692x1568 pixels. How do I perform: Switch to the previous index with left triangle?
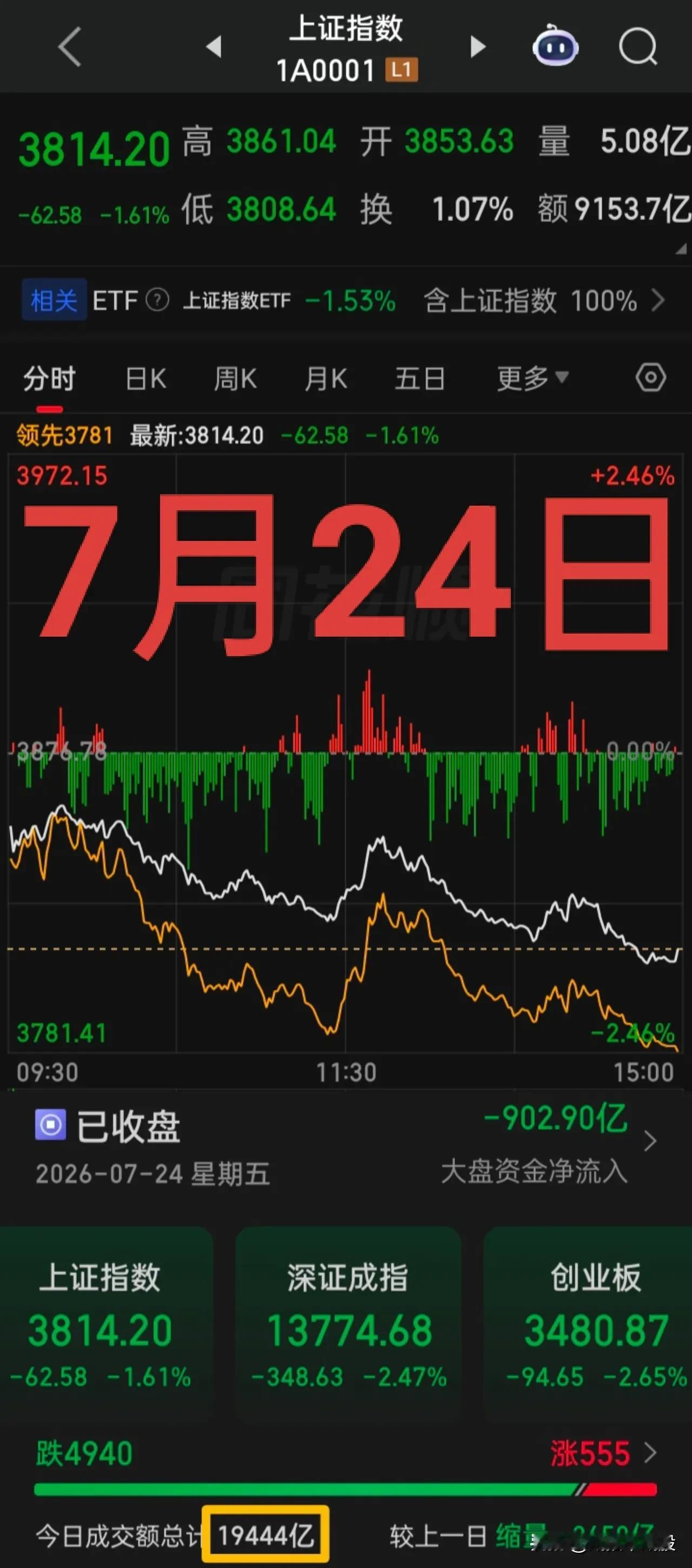[214, 46]
